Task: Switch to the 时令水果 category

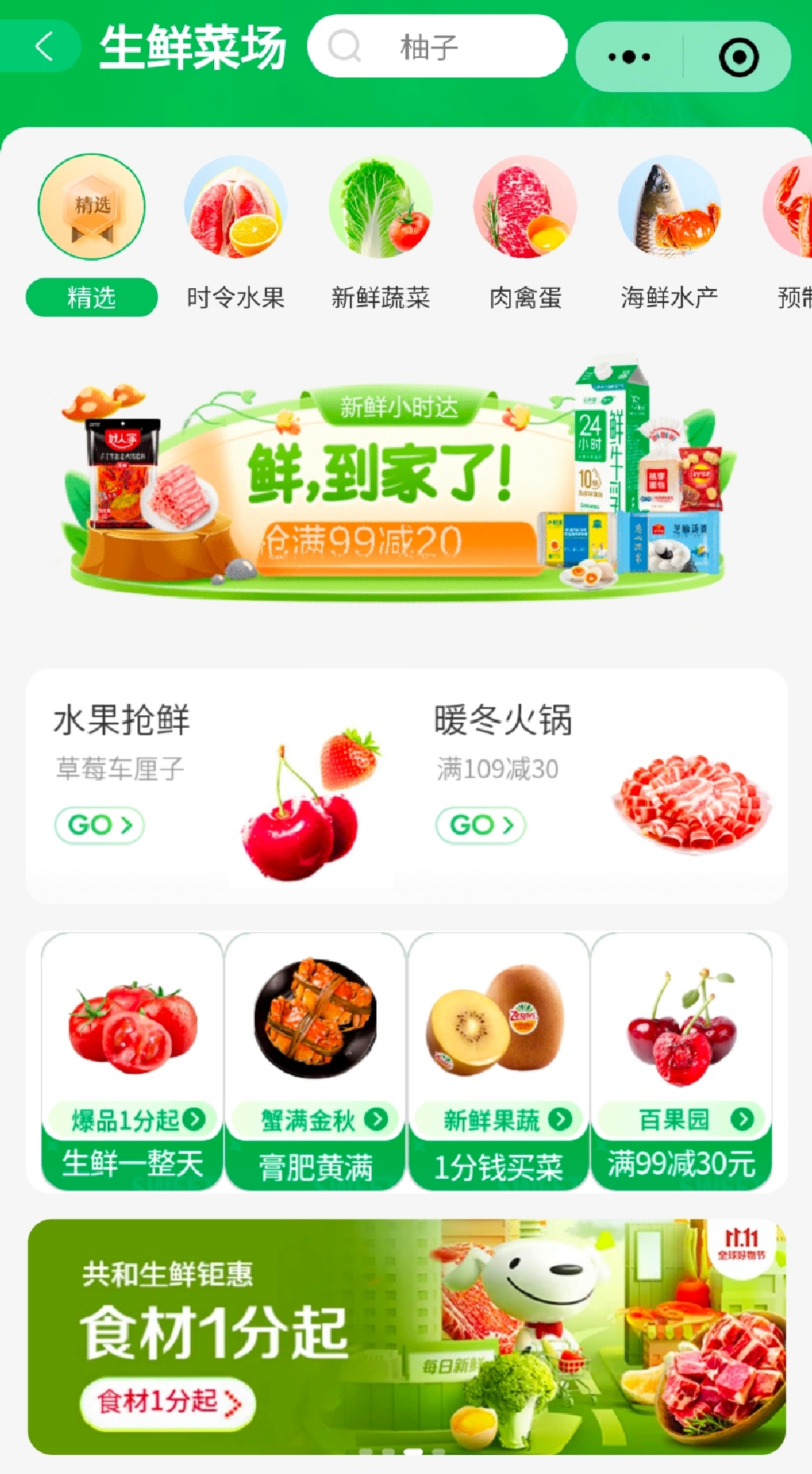Action: click(235, 233)
